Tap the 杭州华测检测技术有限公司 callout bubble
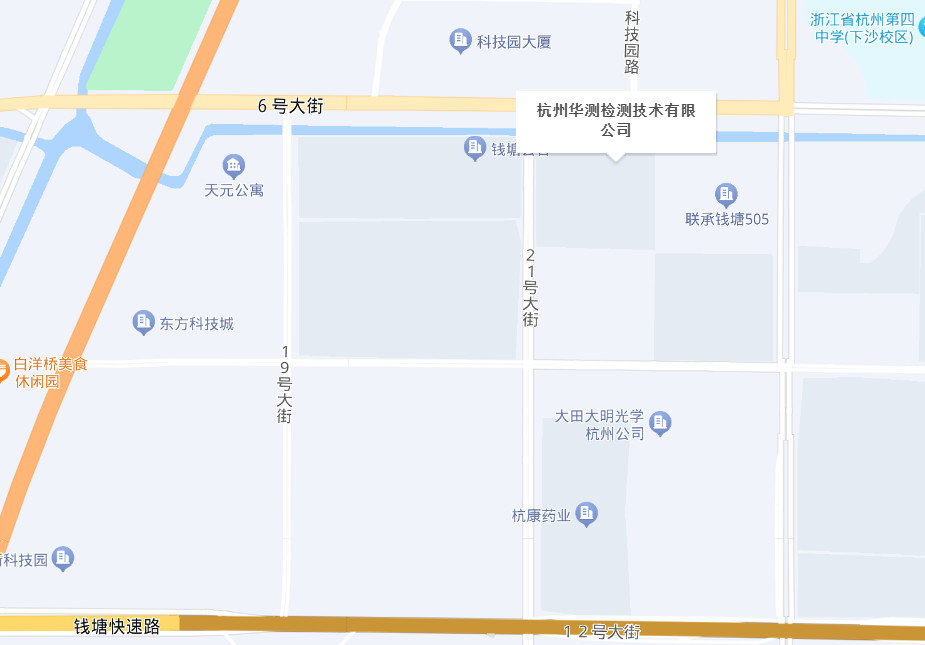The height and width of the screenshot is (645, 925). click(615, 120)
